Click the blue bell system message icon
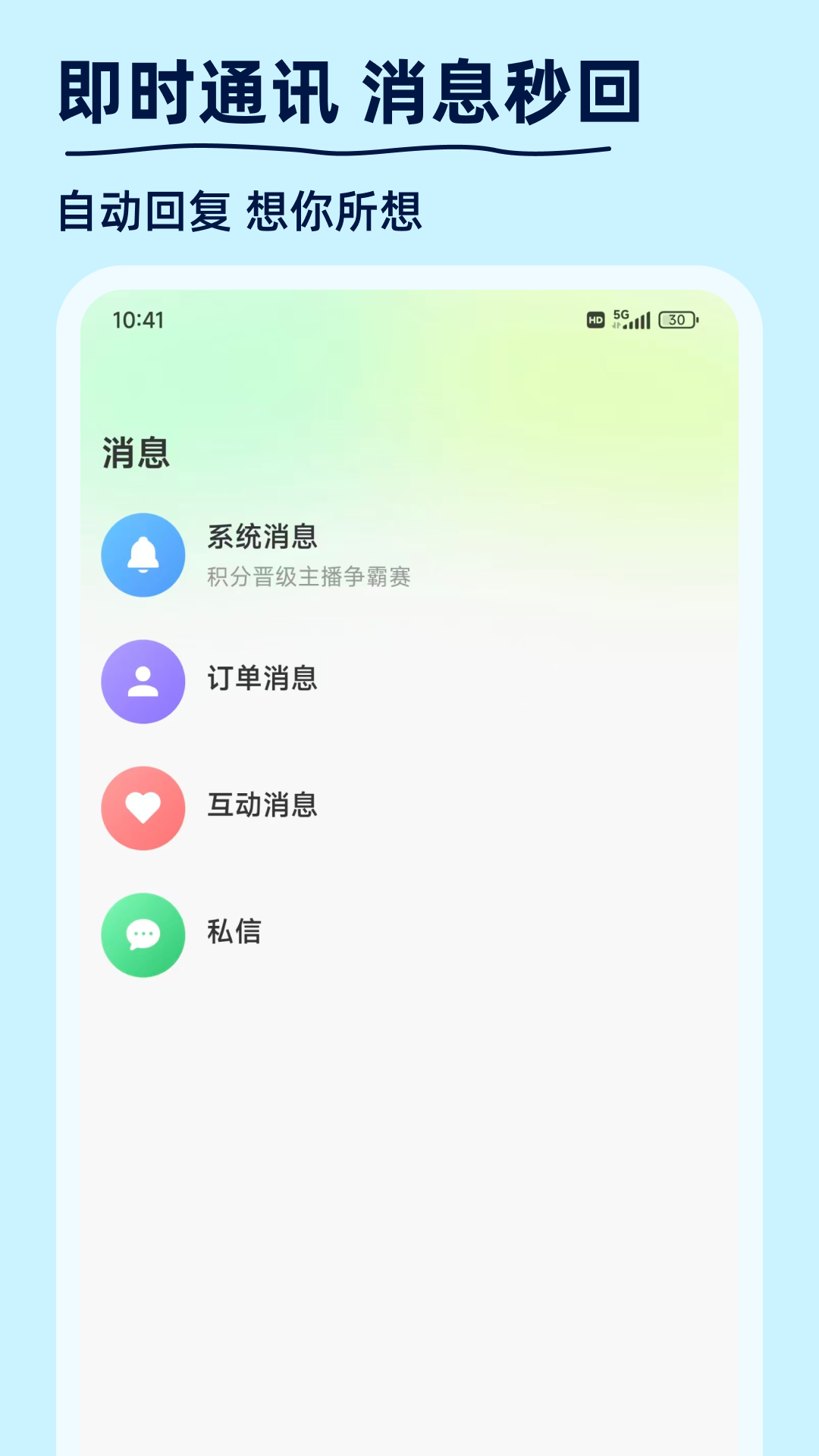Image resolution: width=819 pixels, height=1456 pixels. [x=143, y=555]
